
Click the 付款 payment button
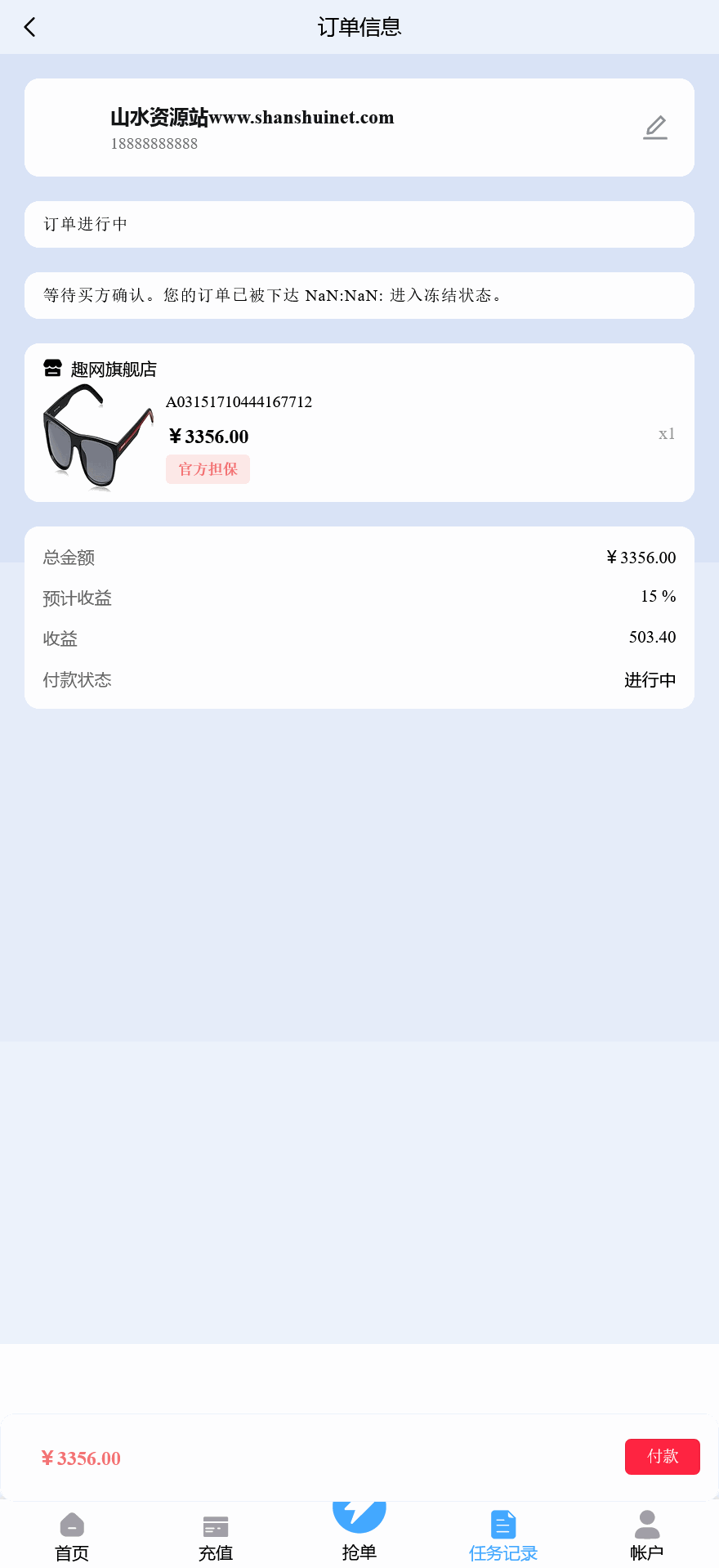point(662,1456)
